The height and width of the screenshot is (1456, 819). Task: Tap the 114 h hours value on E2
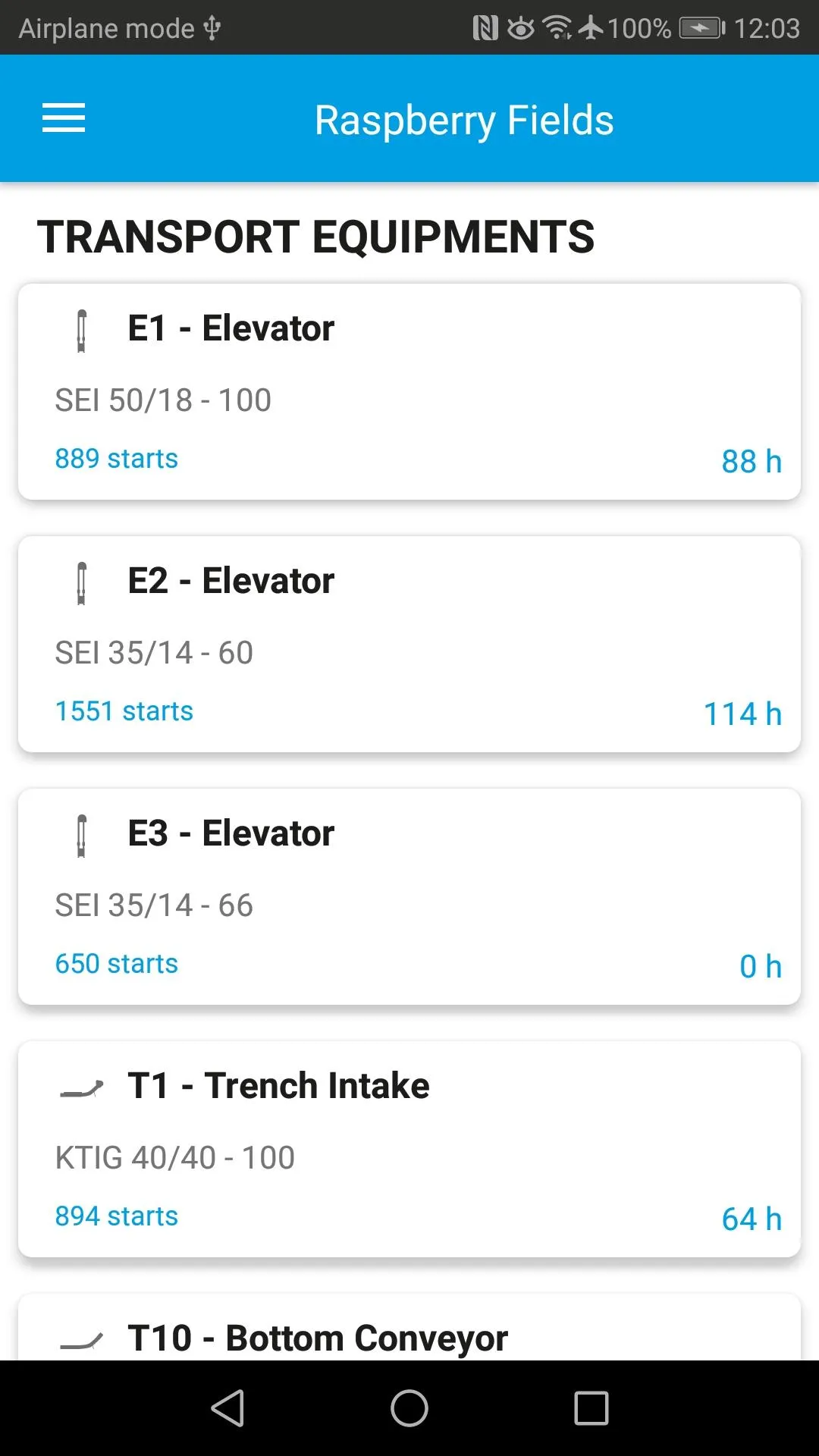(x=742, y=713)
